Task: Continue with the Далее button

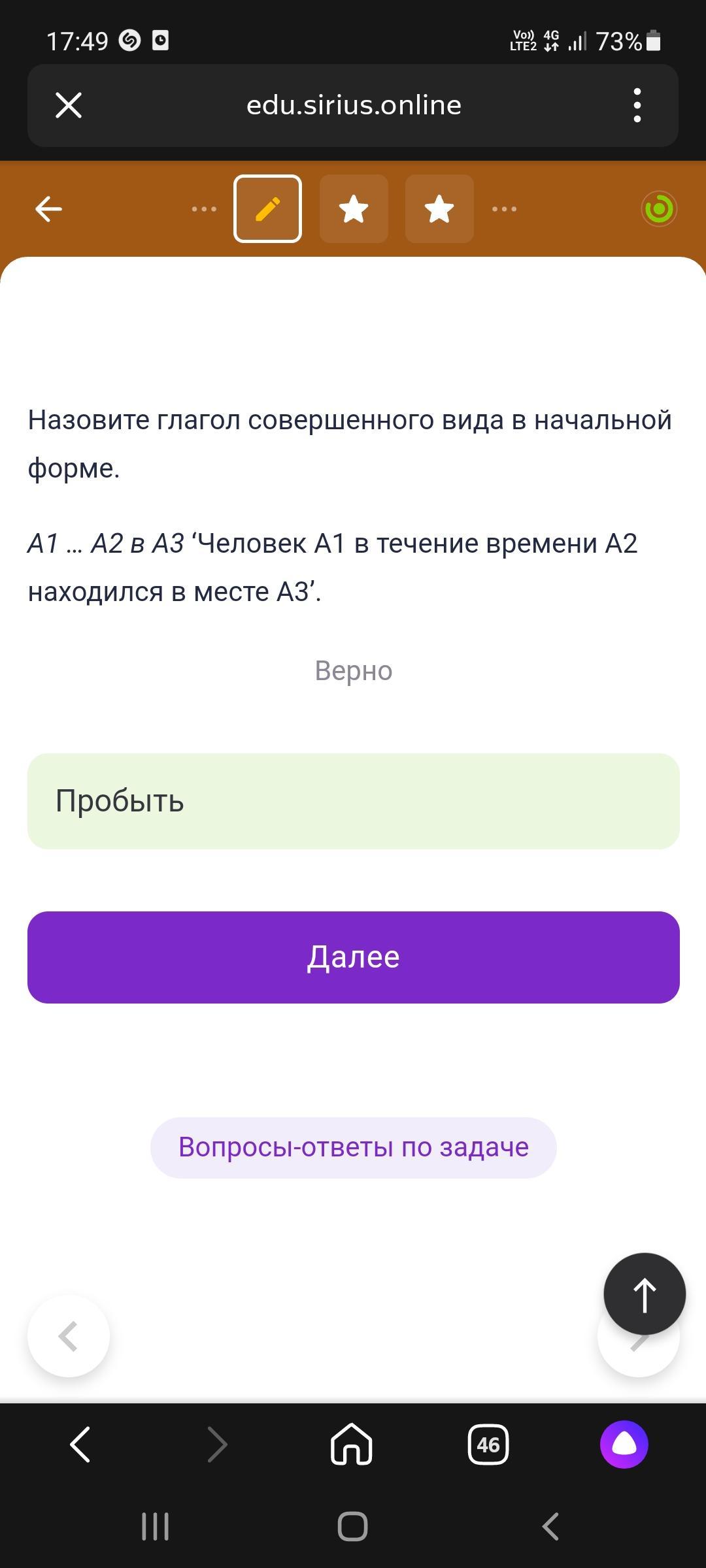Action: [354, 957]
